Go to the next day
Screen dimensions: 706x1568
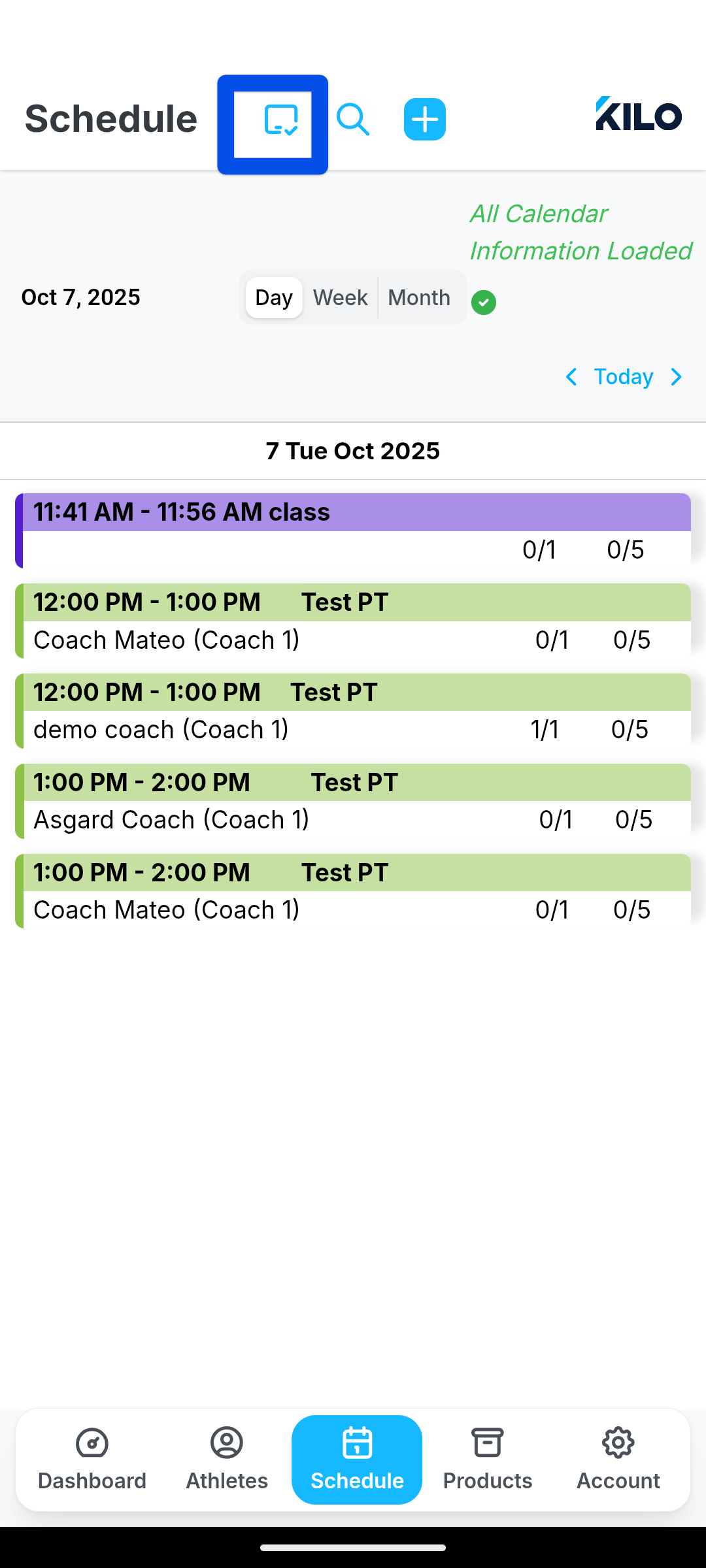coord(677,377)
